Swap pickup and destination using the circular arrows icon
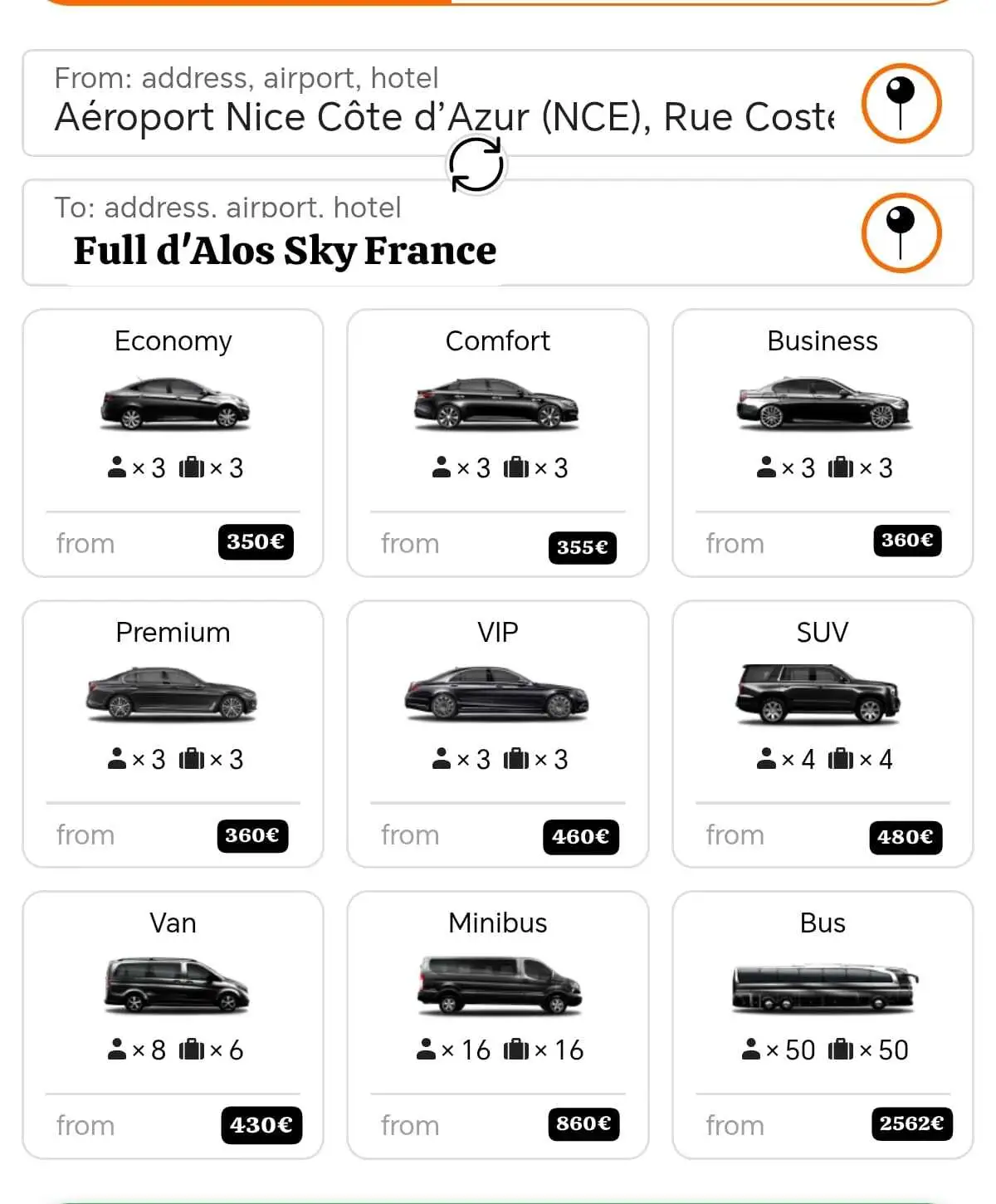Image resolution: width=996 pixels, height=1204 pixels. click(475, 164)
